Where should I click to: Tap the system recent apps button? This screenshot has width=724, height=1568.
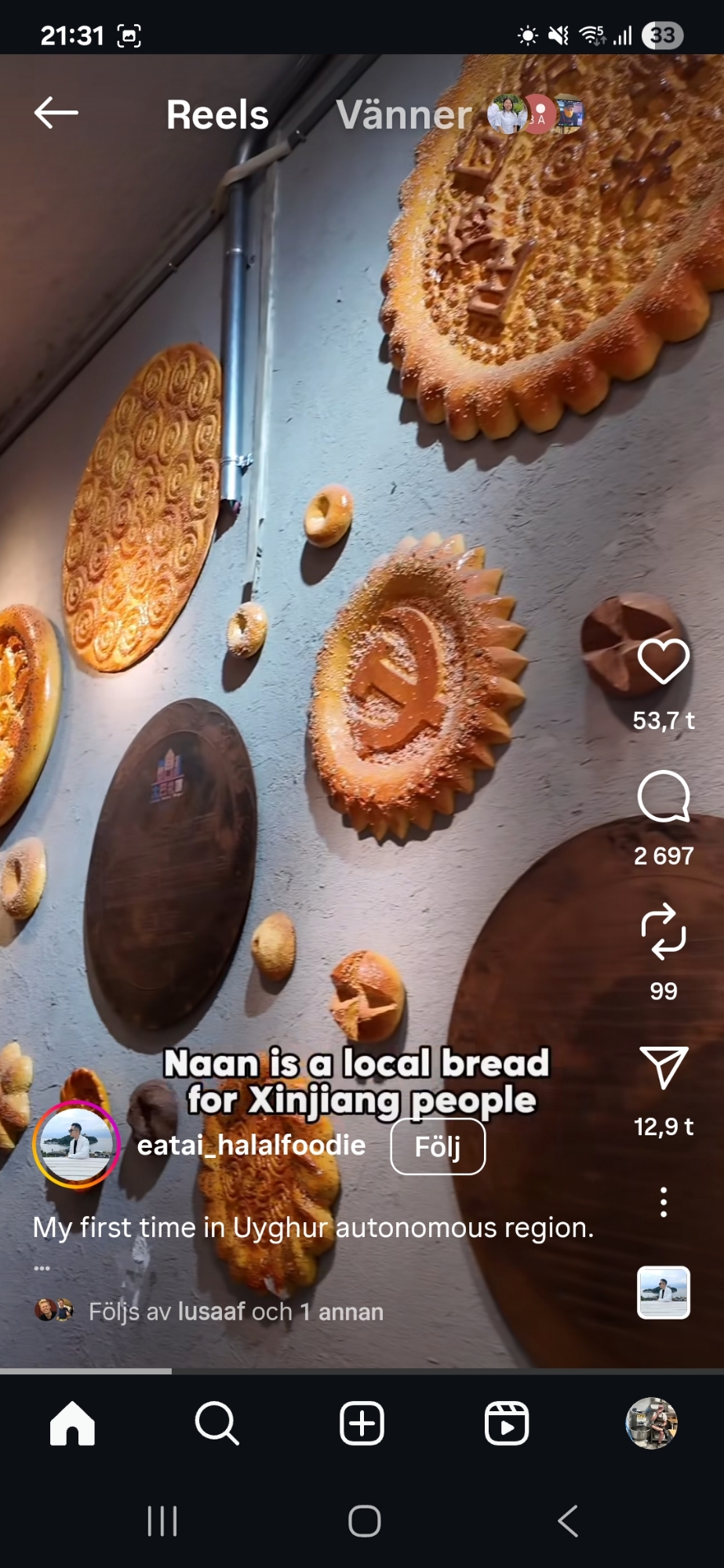[162, 1522]
